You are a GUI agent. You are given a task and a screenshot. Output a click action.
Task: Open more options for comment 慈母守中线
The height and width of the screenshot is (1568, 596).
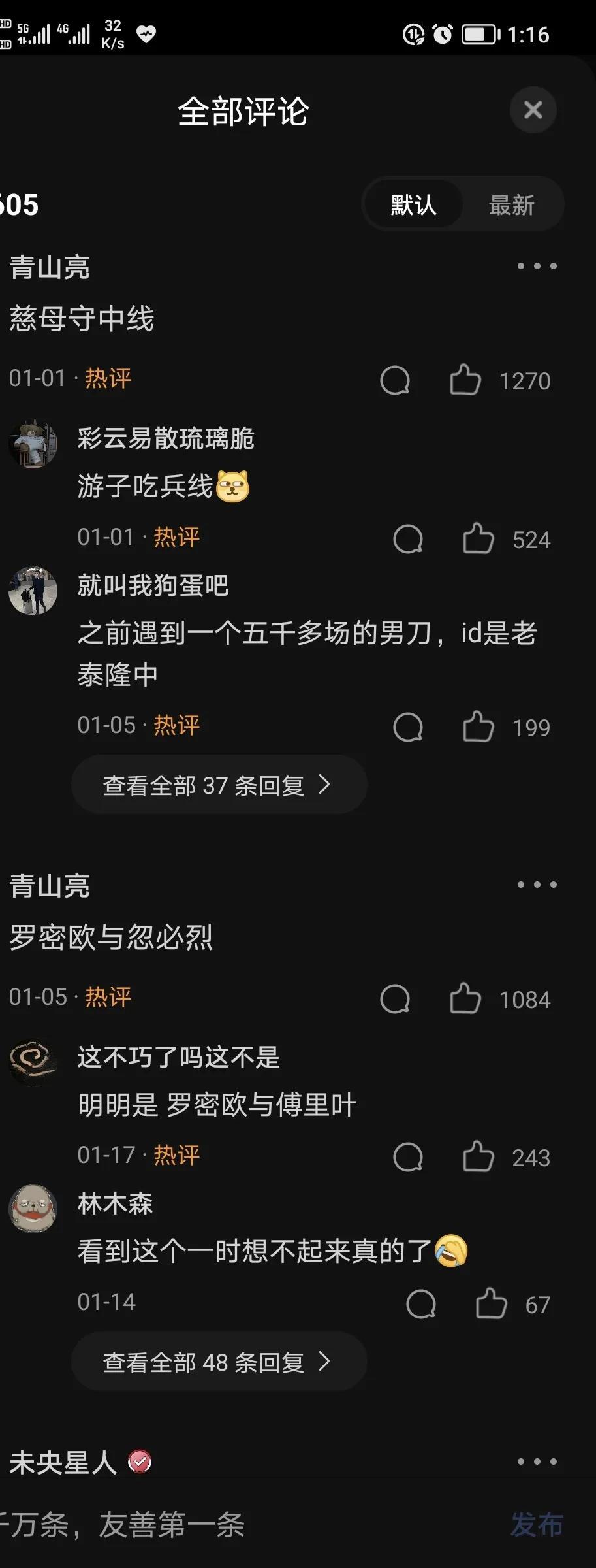537,266
